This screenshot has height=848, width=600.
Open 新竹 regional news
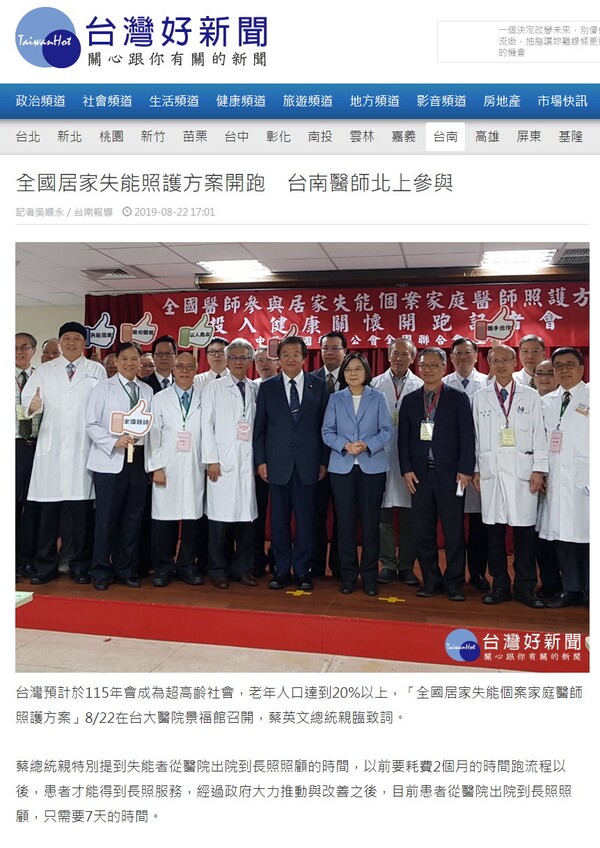click(153, 137)
